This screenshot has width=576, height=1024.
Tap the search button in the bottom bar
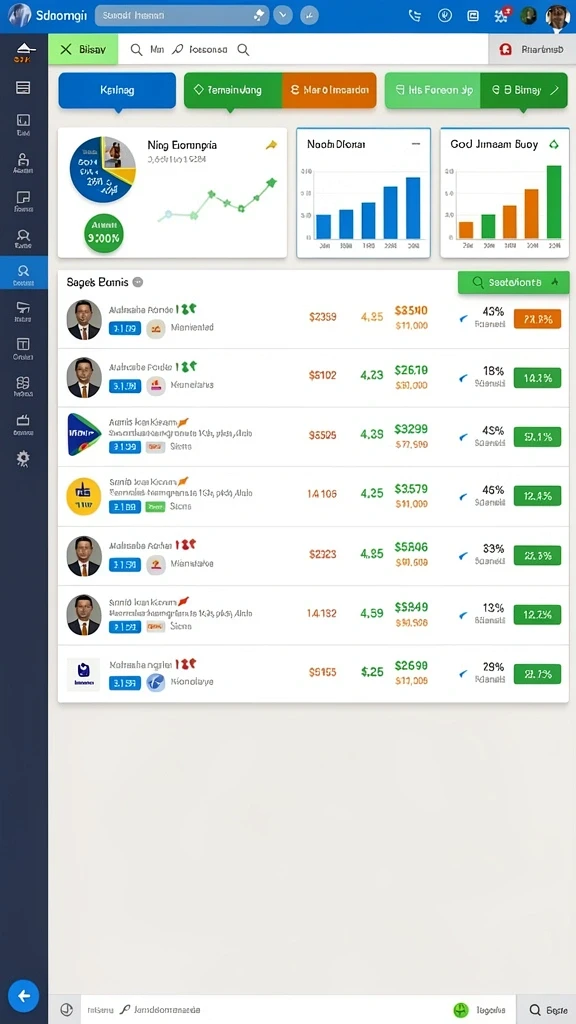coord(546,1010)
